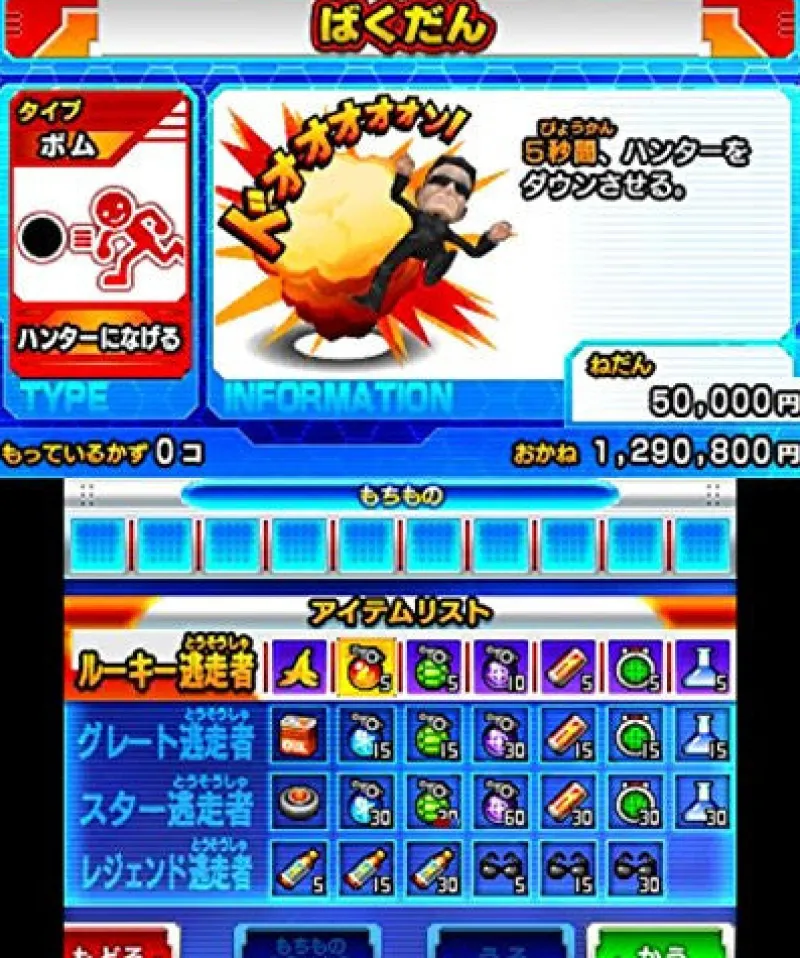Choose the stopwatch in the グレート逃走者 row
Screen dimensions: 800x958
click(x=635, y=735)
